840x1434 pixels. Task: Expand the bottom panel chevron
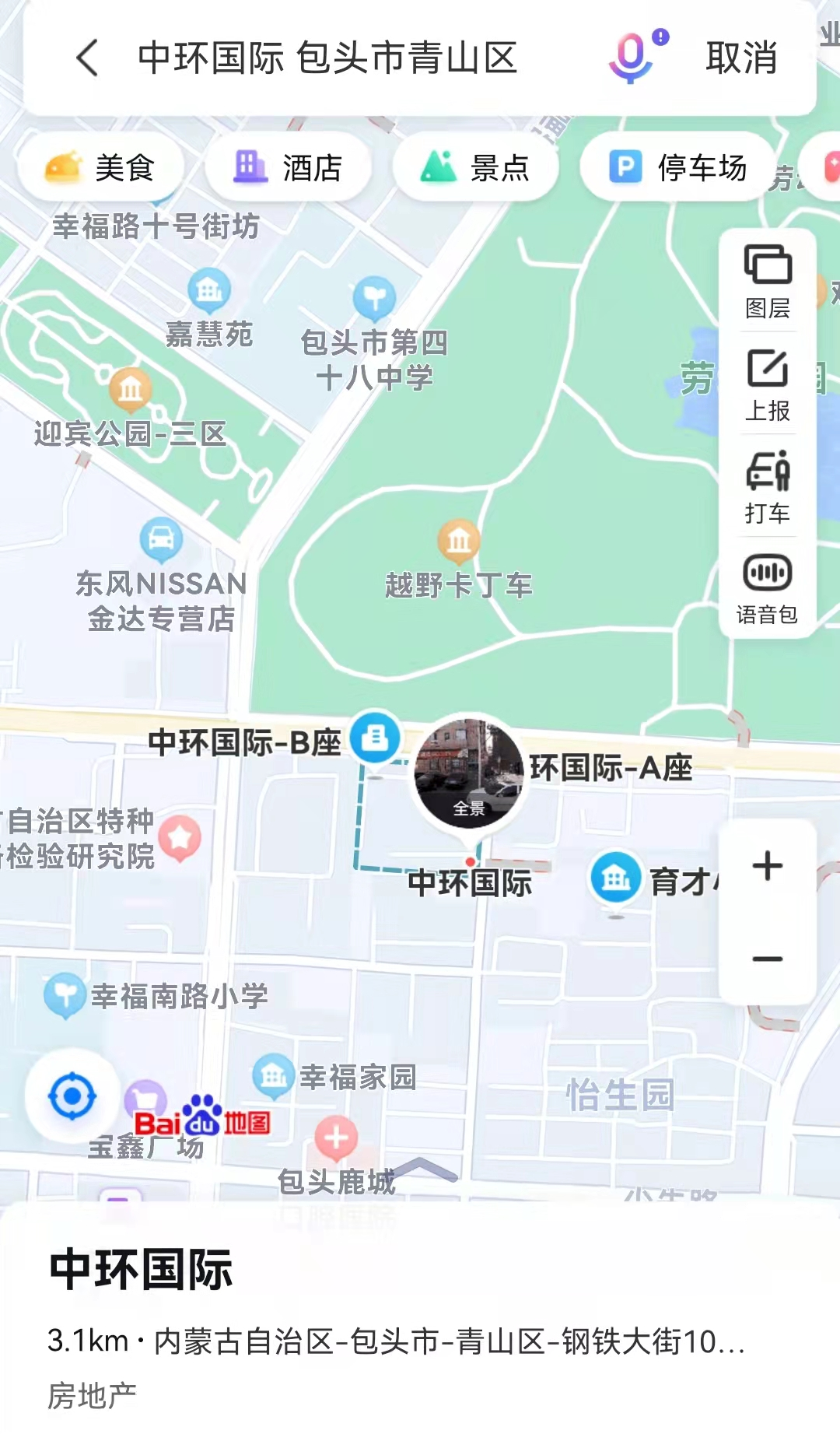(420, 1169)
